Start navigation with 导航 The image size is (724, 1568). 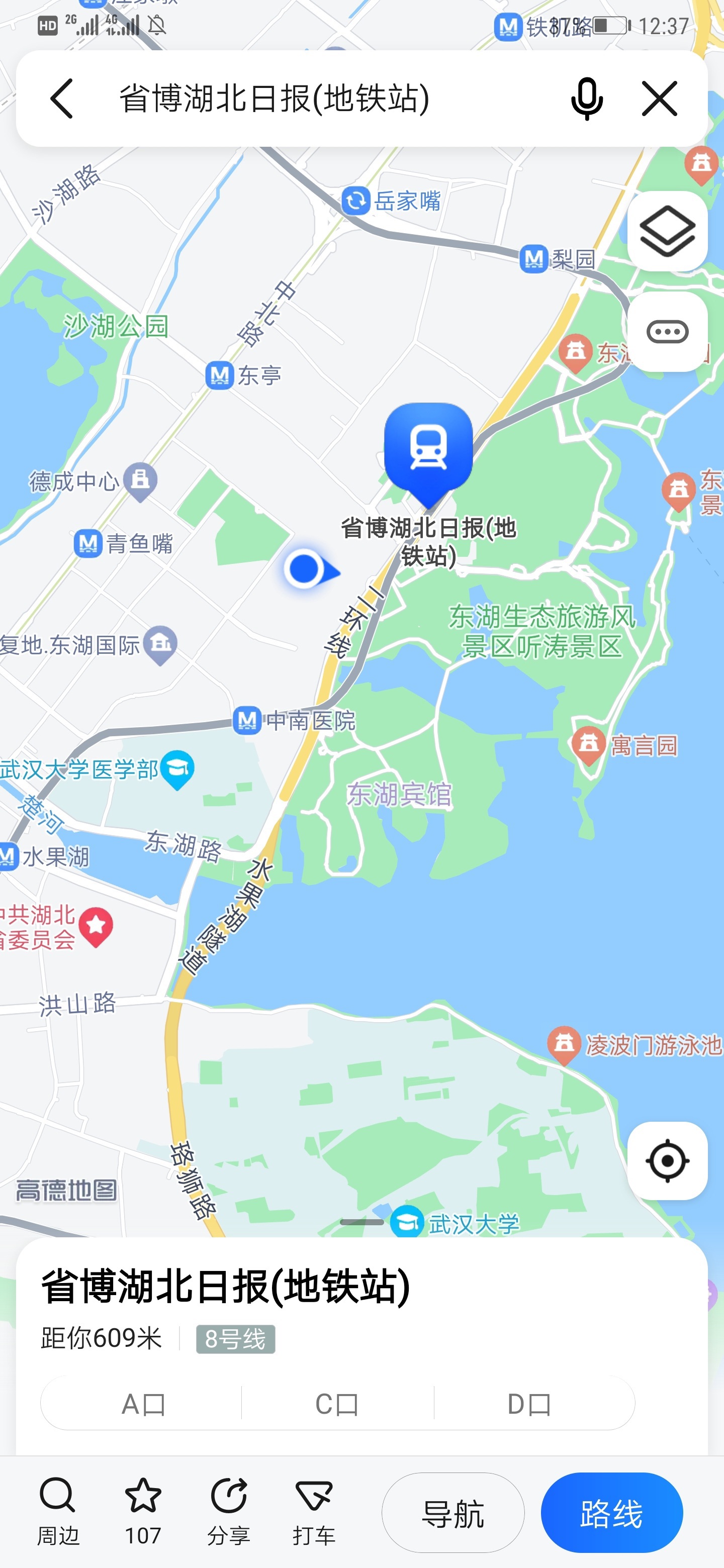click(452, 1513)
